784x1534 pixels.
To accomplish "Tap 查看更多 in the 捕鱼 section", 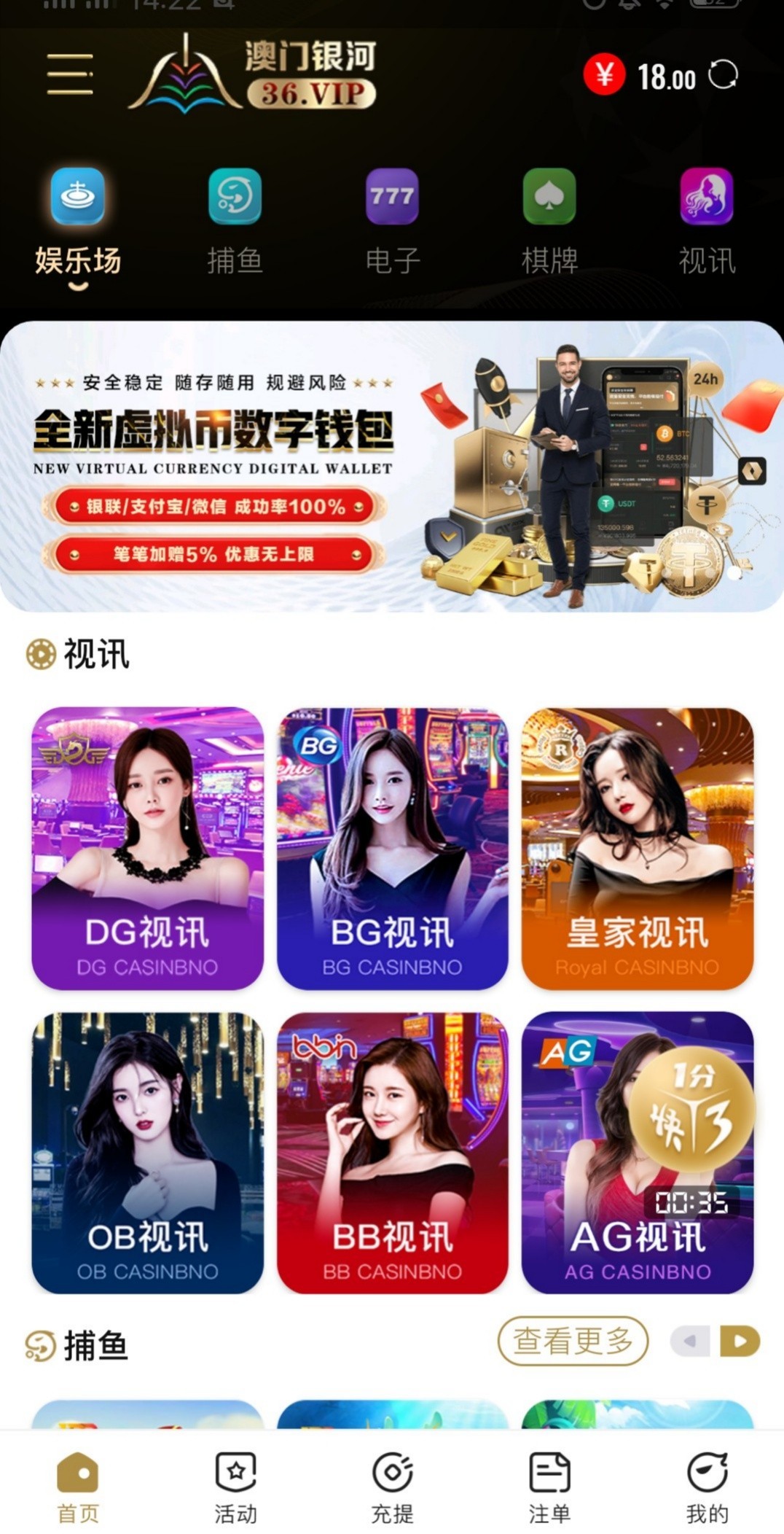I will click(x=573, y=1340).
